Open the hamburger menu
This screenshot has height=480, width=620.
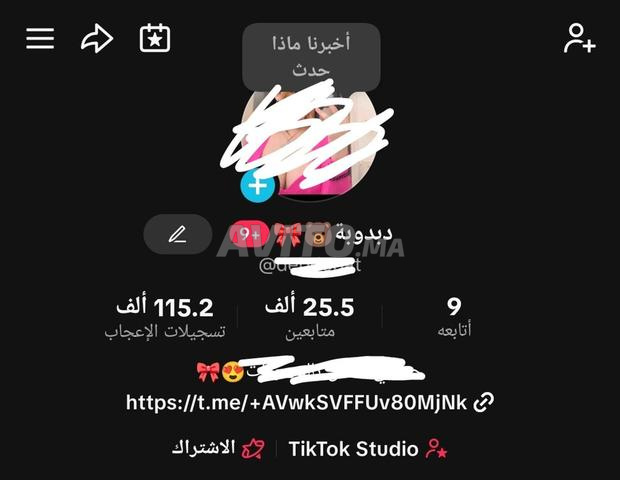[40, 39]
